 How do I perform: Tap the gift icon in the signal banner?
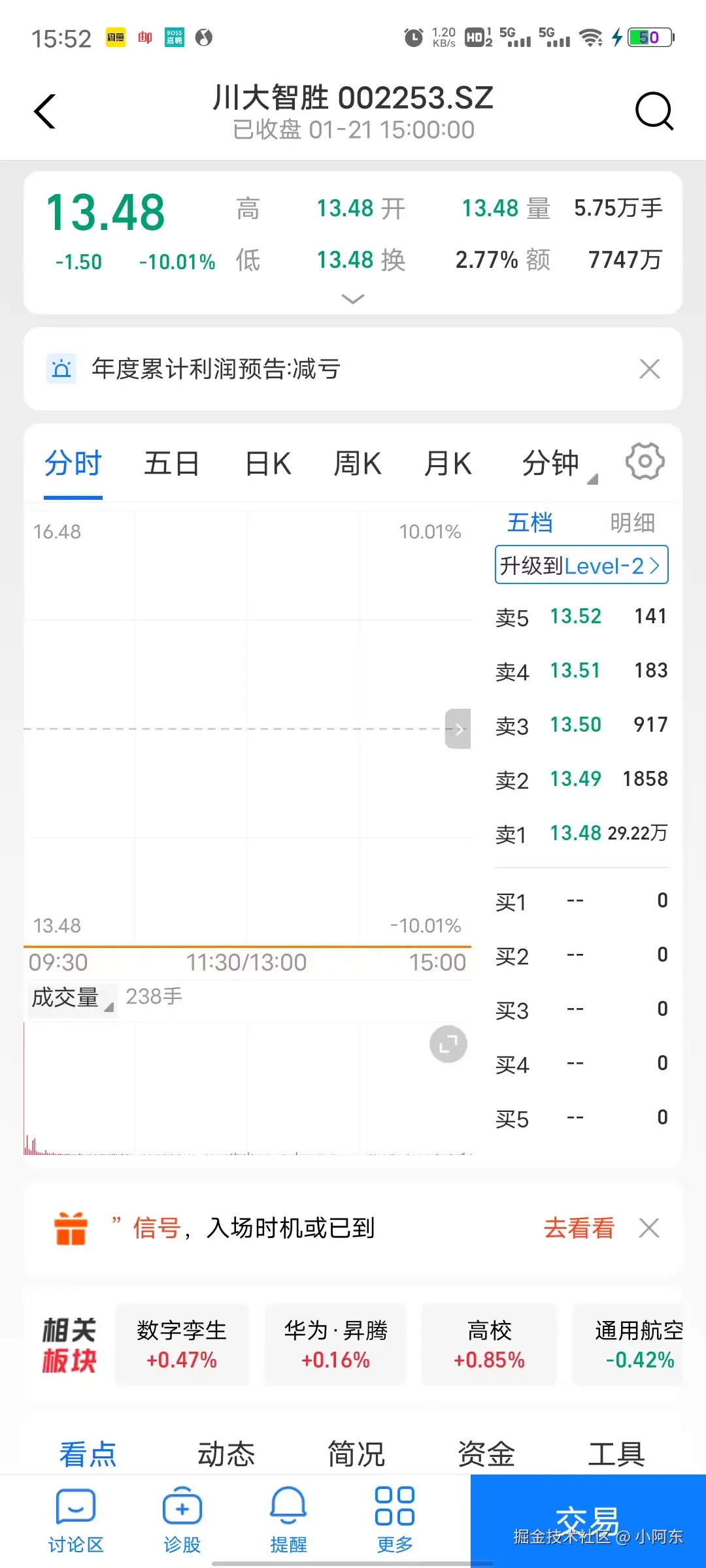(72, 1228)
